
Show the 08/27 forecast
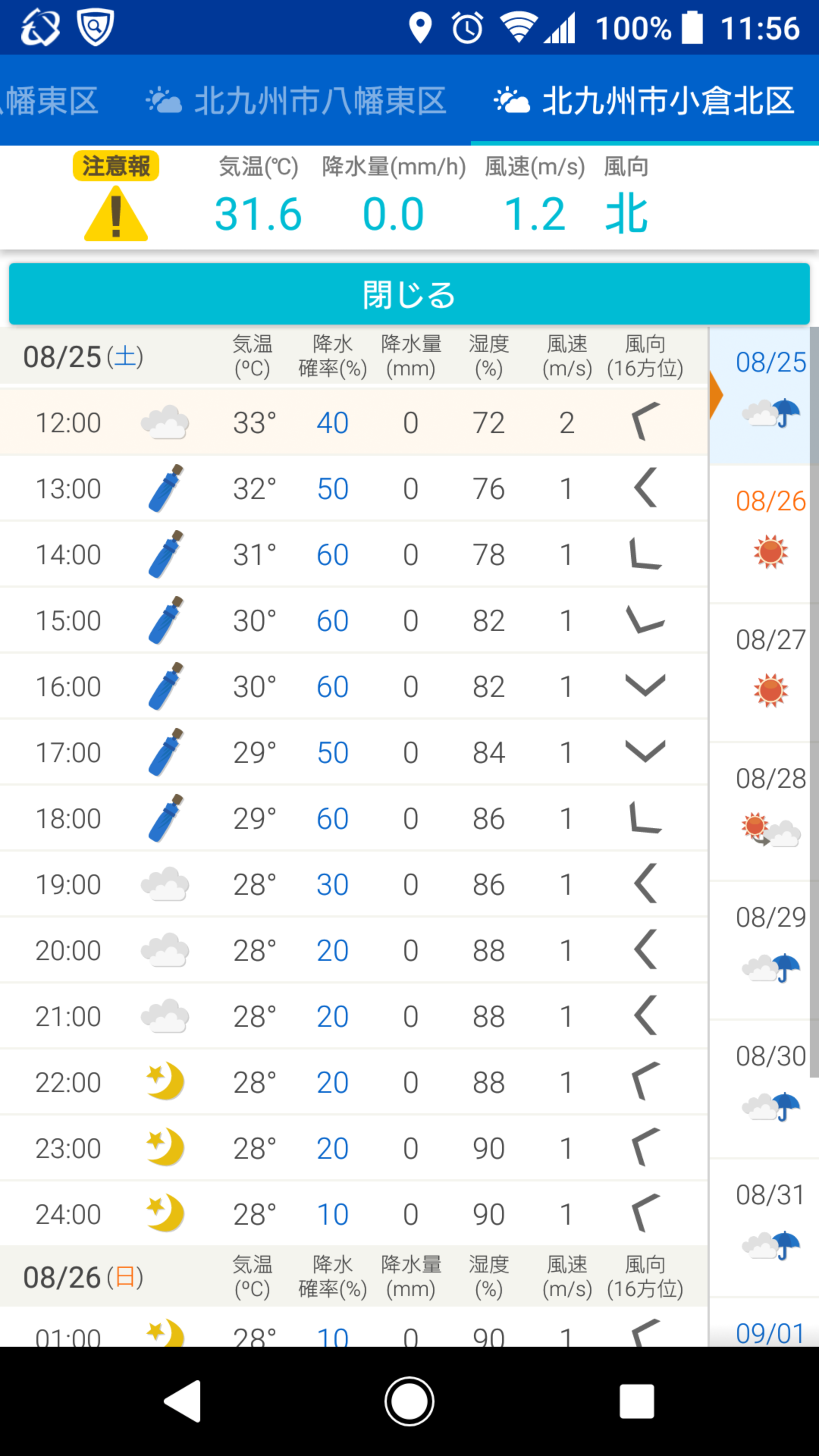point(770,673)
